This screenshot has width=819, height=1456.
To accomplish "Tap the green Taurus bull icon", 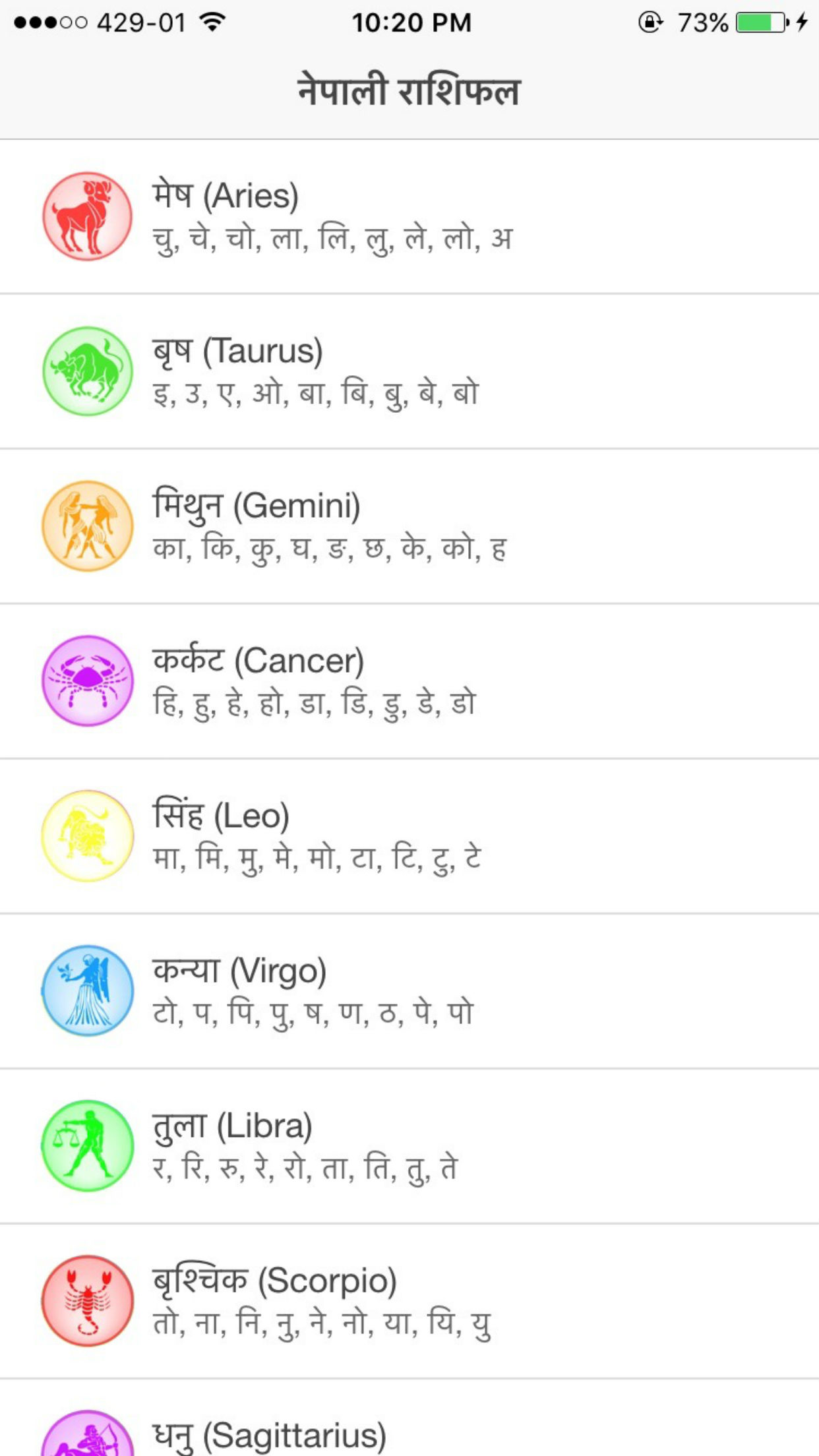I will point(88,373).
